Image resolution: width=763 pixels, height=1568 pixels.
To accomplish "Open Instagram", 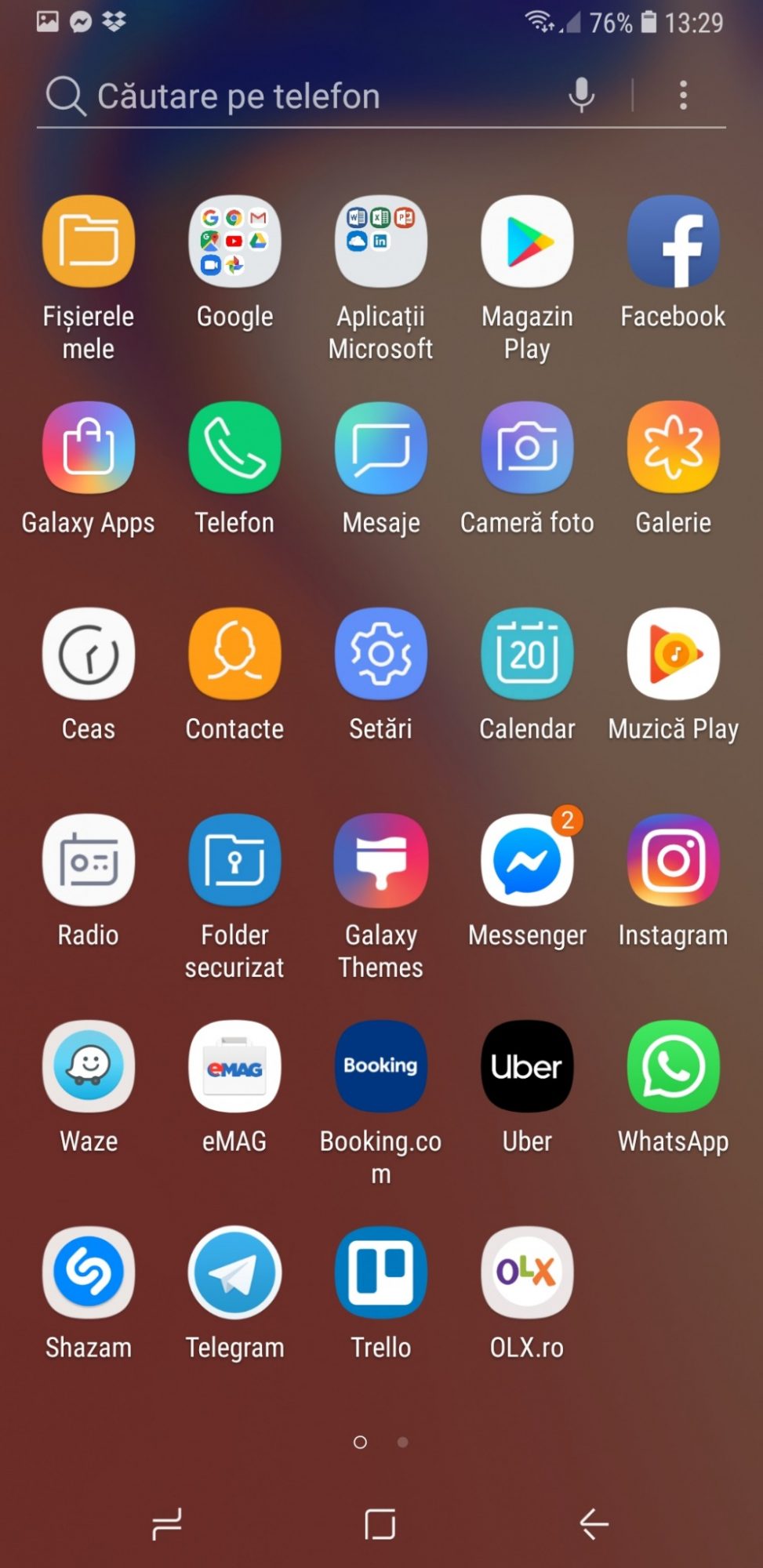I will coord(673,861).
